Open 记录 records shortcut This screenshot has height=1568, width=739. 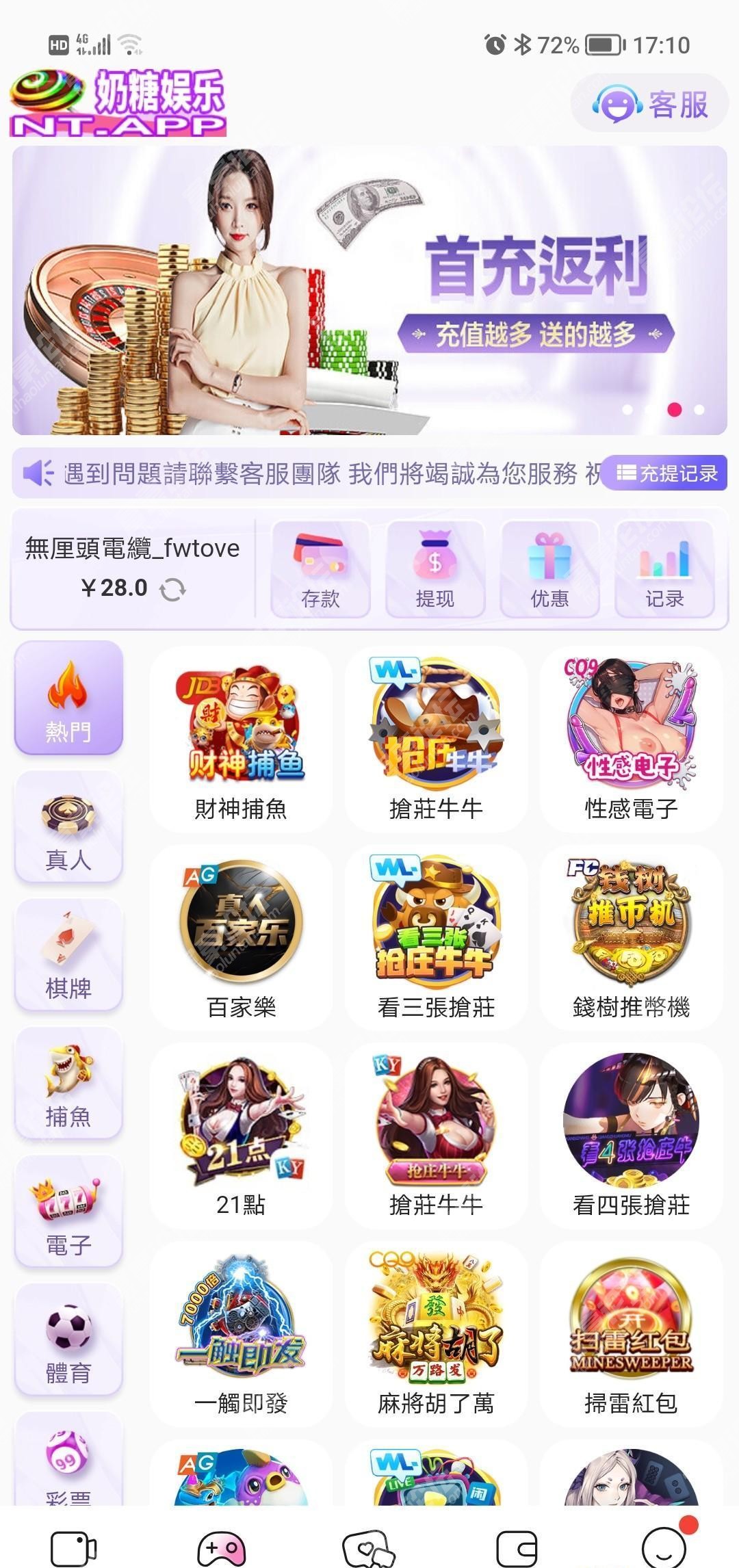click(x=664, y=569)
